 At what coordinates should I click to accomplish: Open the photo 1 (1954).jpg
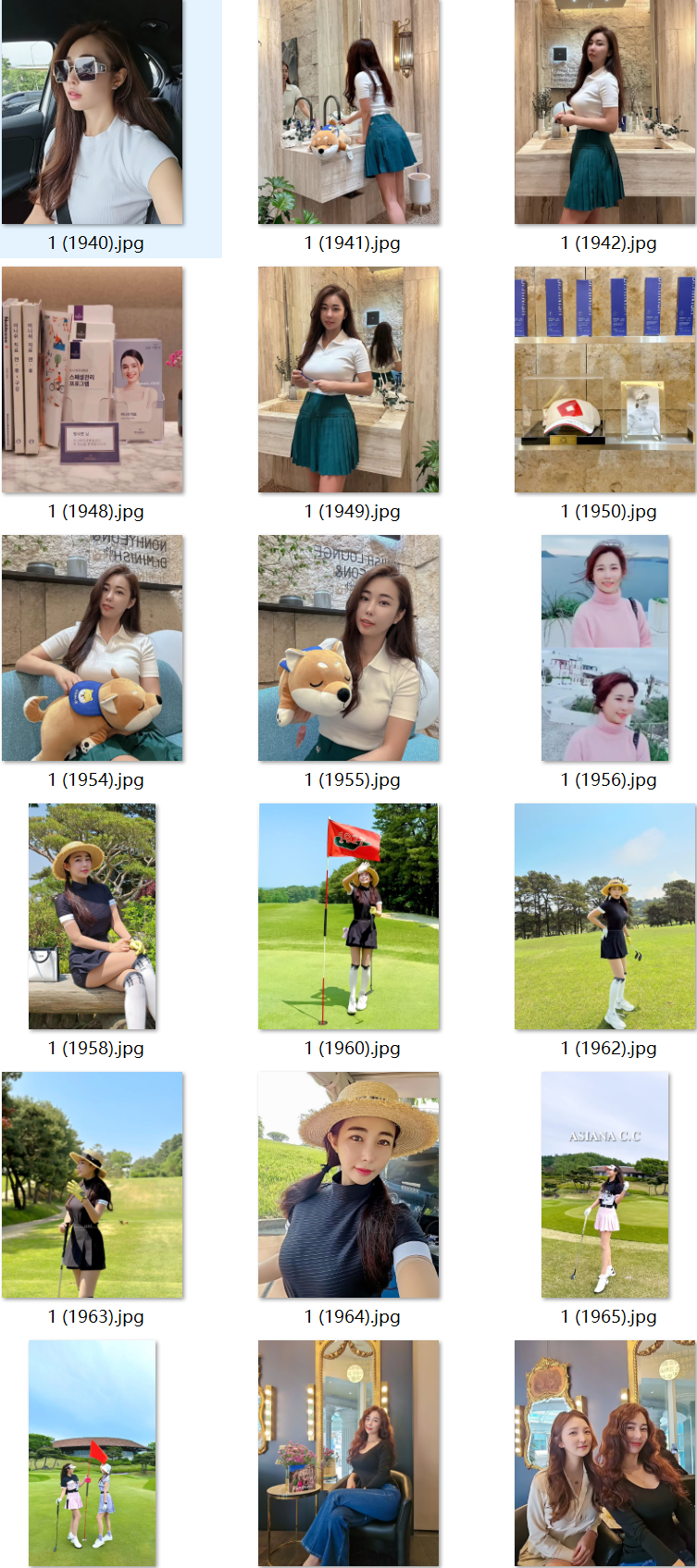point(93,648)
